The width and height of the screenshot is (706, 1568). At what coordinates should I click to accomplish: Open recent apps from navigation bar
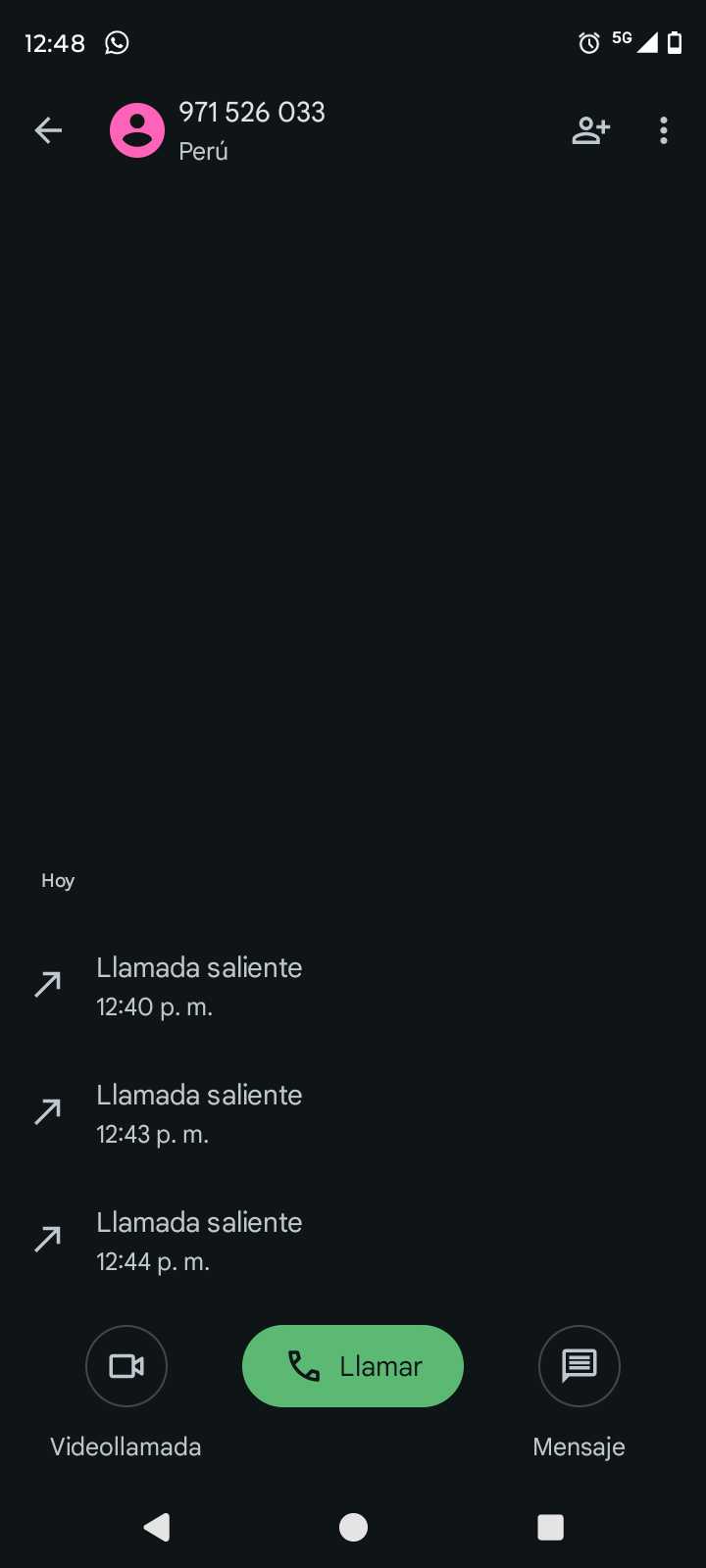point(551,1527)
